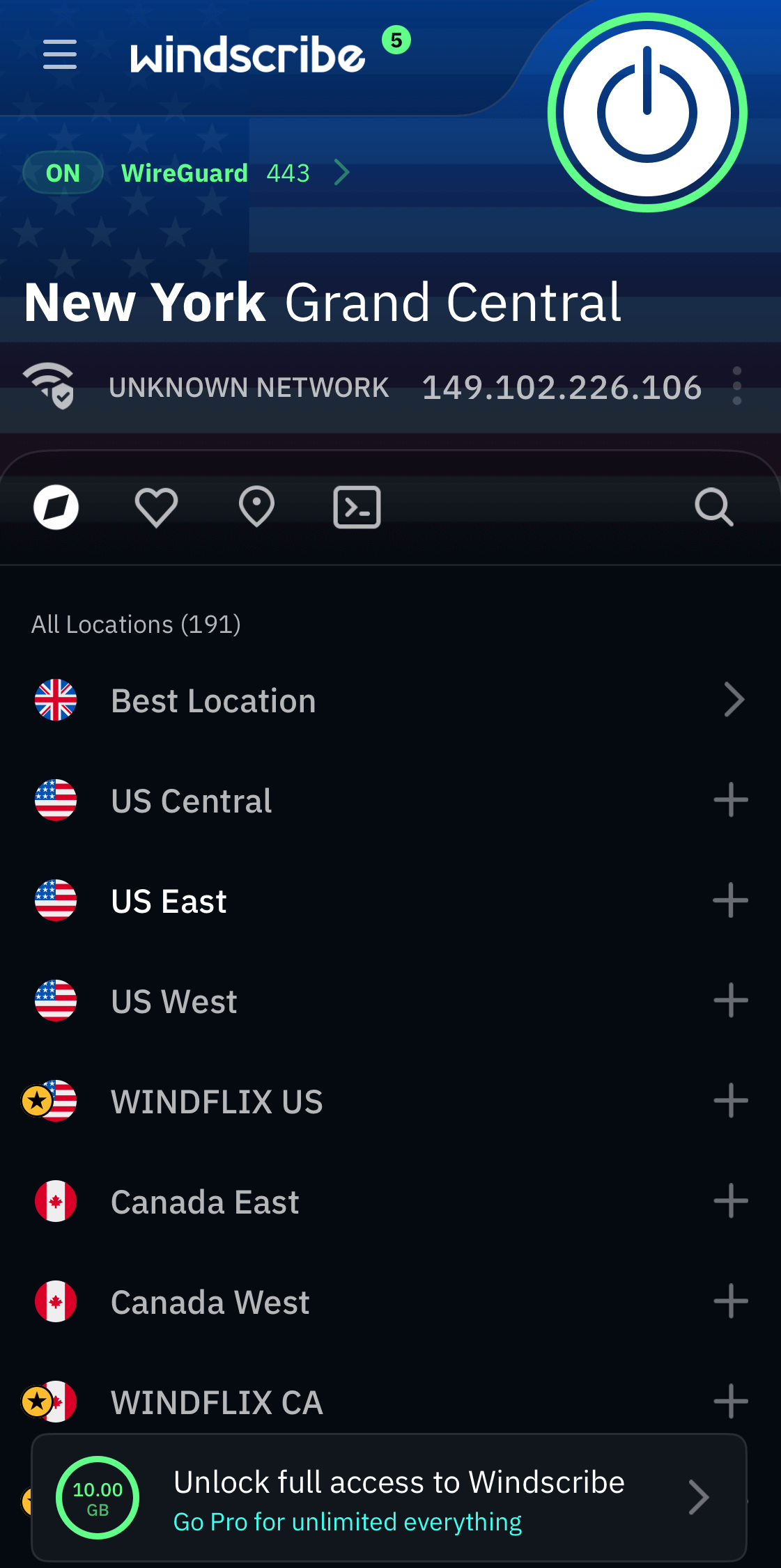Open the custom Config tab

coord(357,507)
